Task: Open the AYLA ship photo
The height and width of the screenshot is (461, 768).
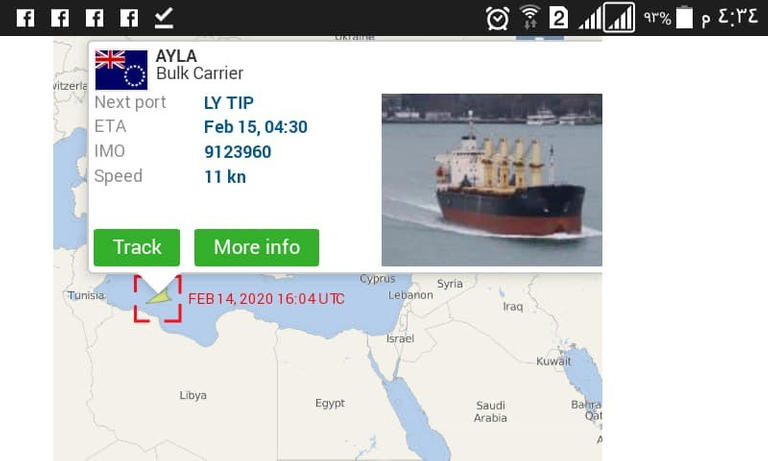Action: [x=491, y=179]
